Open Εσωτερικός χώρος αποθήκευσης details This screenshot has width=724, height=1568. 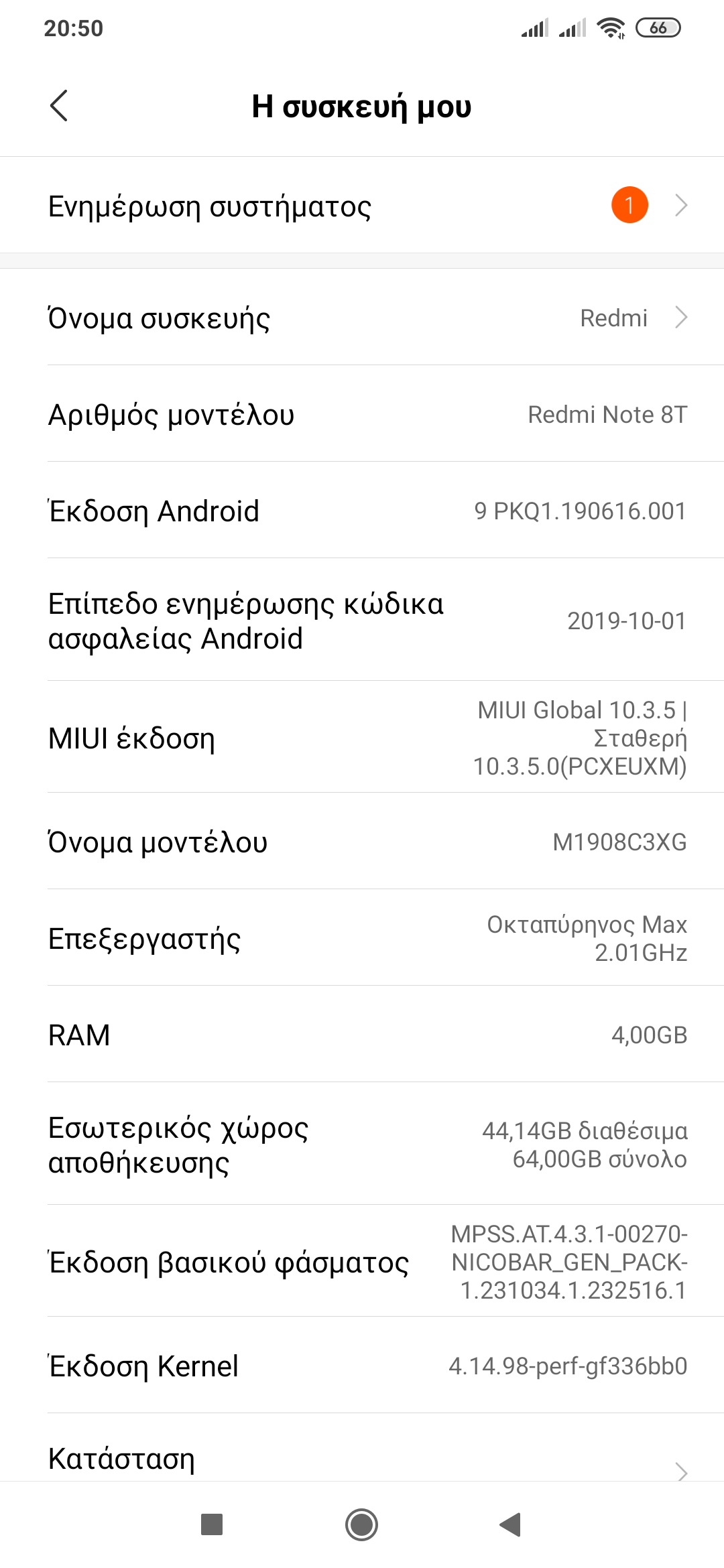(362, 1145)
